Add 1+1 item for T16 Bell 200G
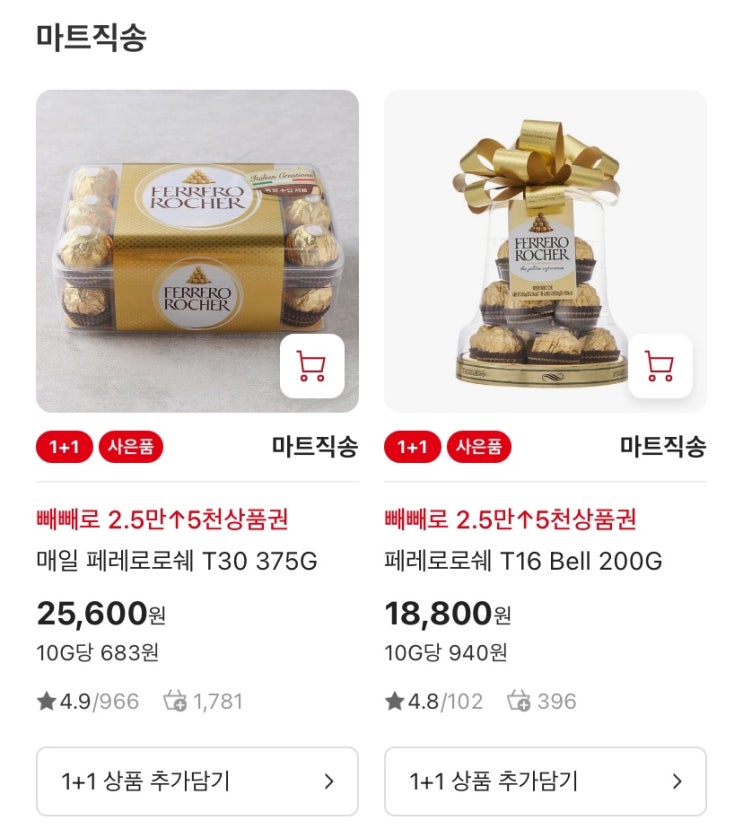 545,781
